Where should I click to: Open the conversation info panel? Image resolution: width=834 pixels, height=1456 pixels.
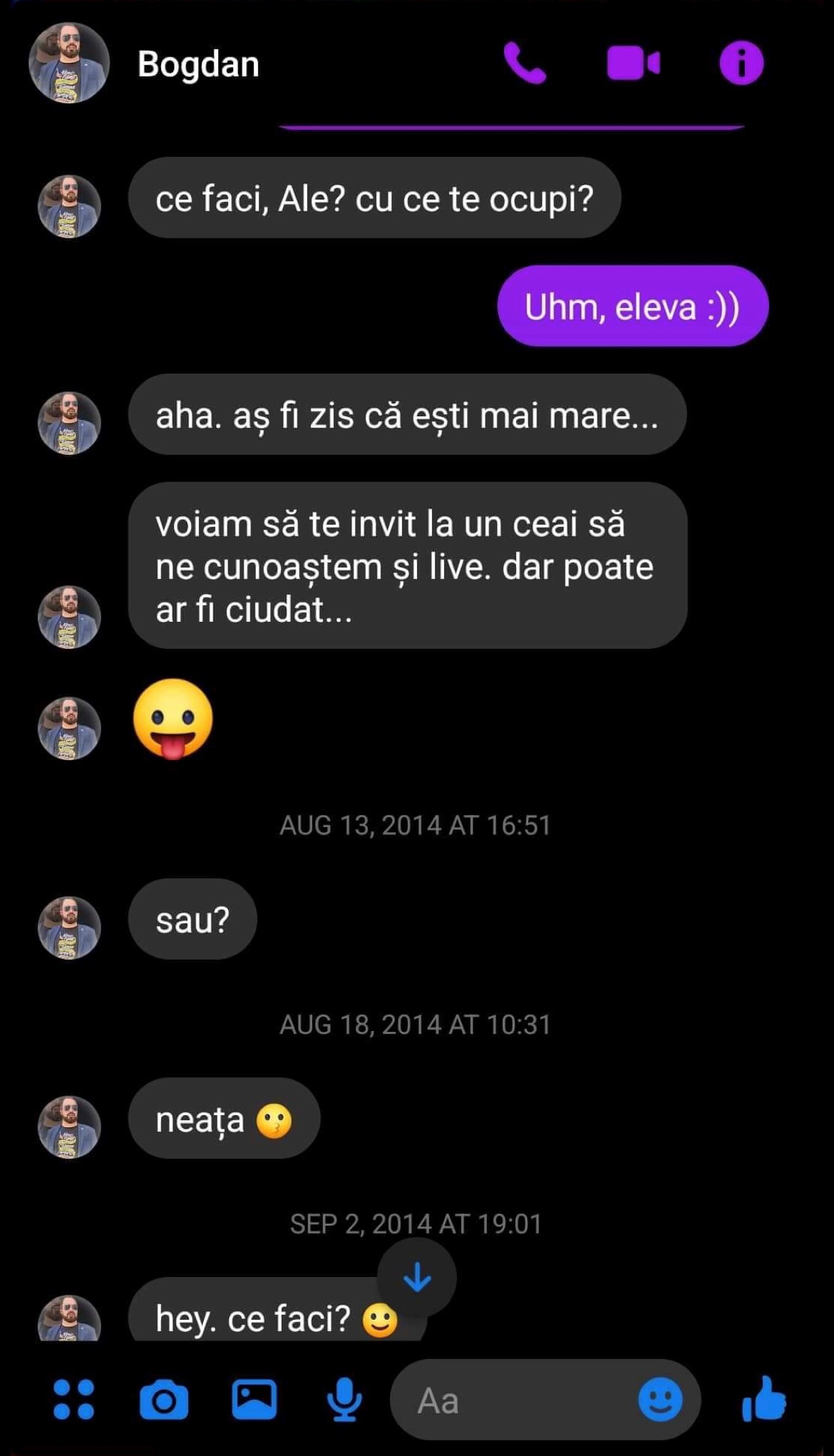click(x=740, y=63)
